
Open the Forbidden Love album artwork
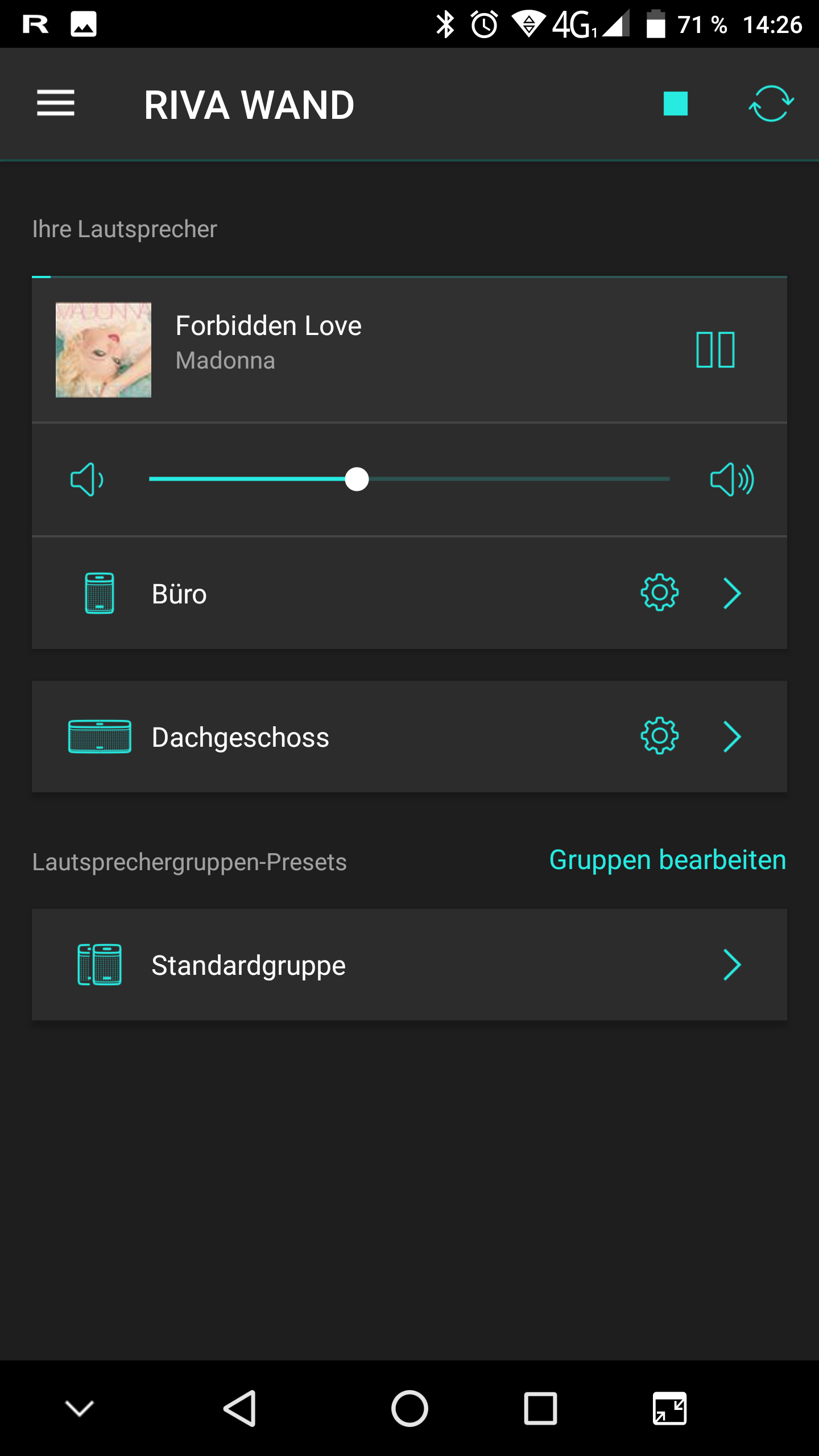point(104,350)
